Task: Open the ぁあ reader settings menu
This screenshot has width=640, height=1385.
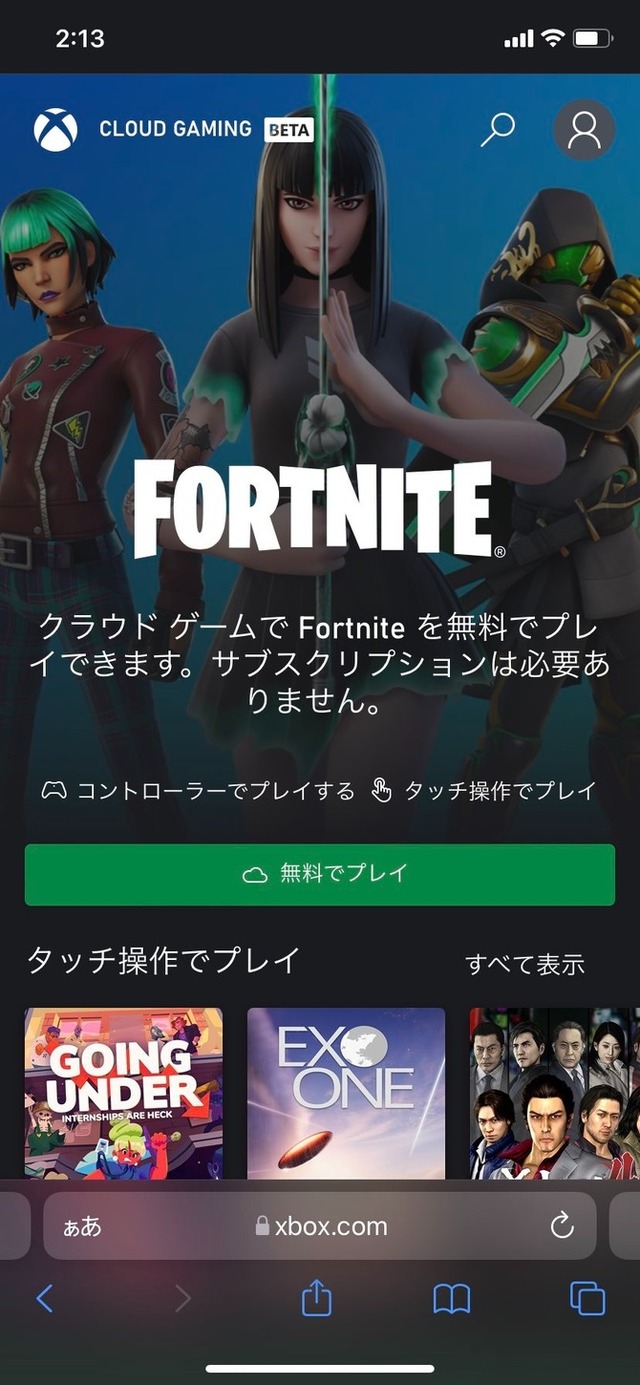Action: click(82, 1227)
